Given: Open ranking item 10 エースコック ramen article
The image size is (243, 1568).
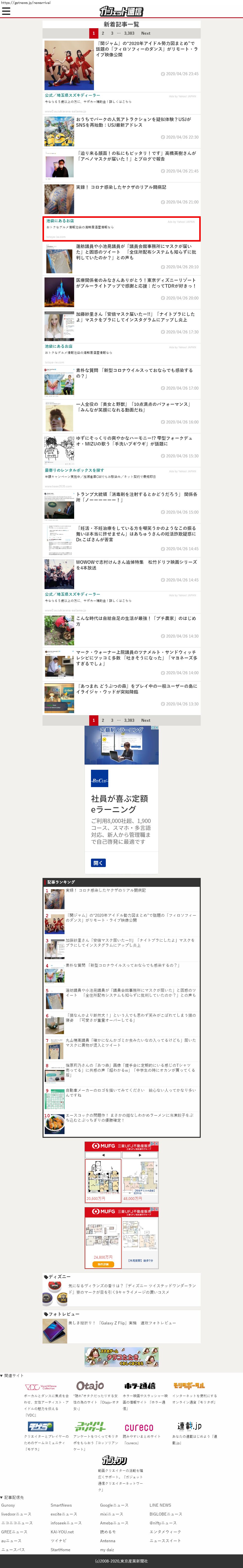Looking at the screenshot, I should (130, 1118).
